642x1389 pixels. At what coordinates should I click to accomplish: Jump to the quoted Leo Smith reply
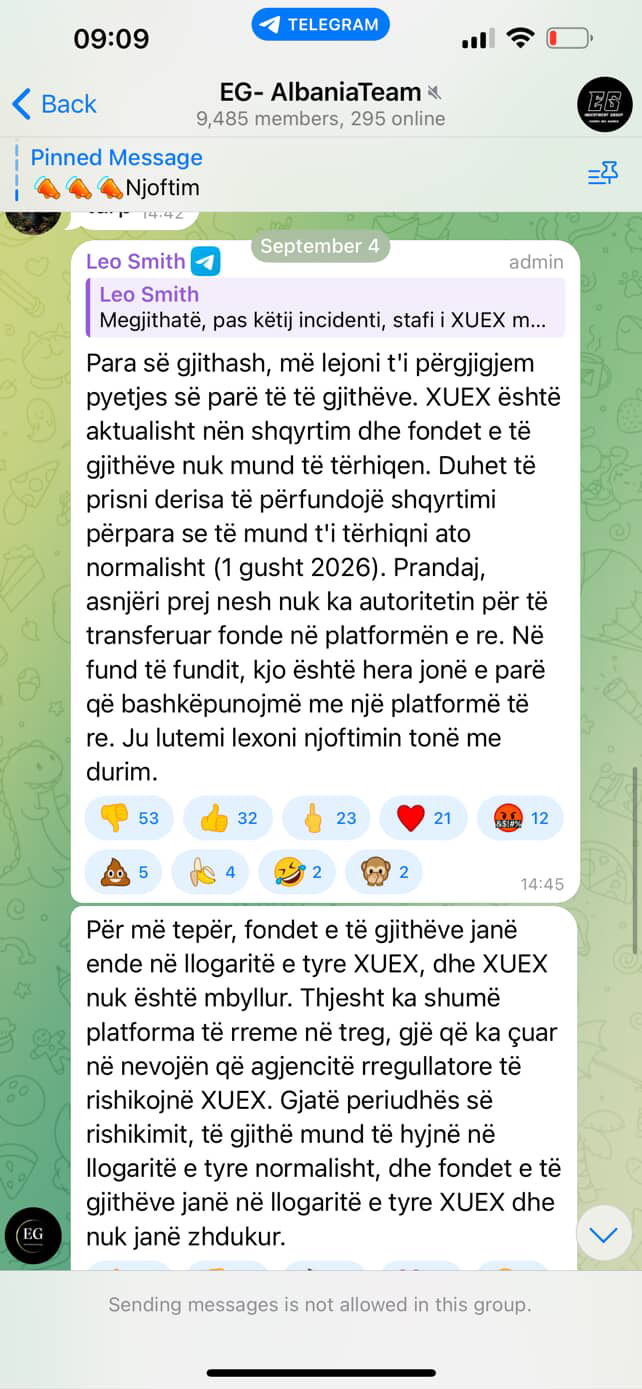point(324,307)
